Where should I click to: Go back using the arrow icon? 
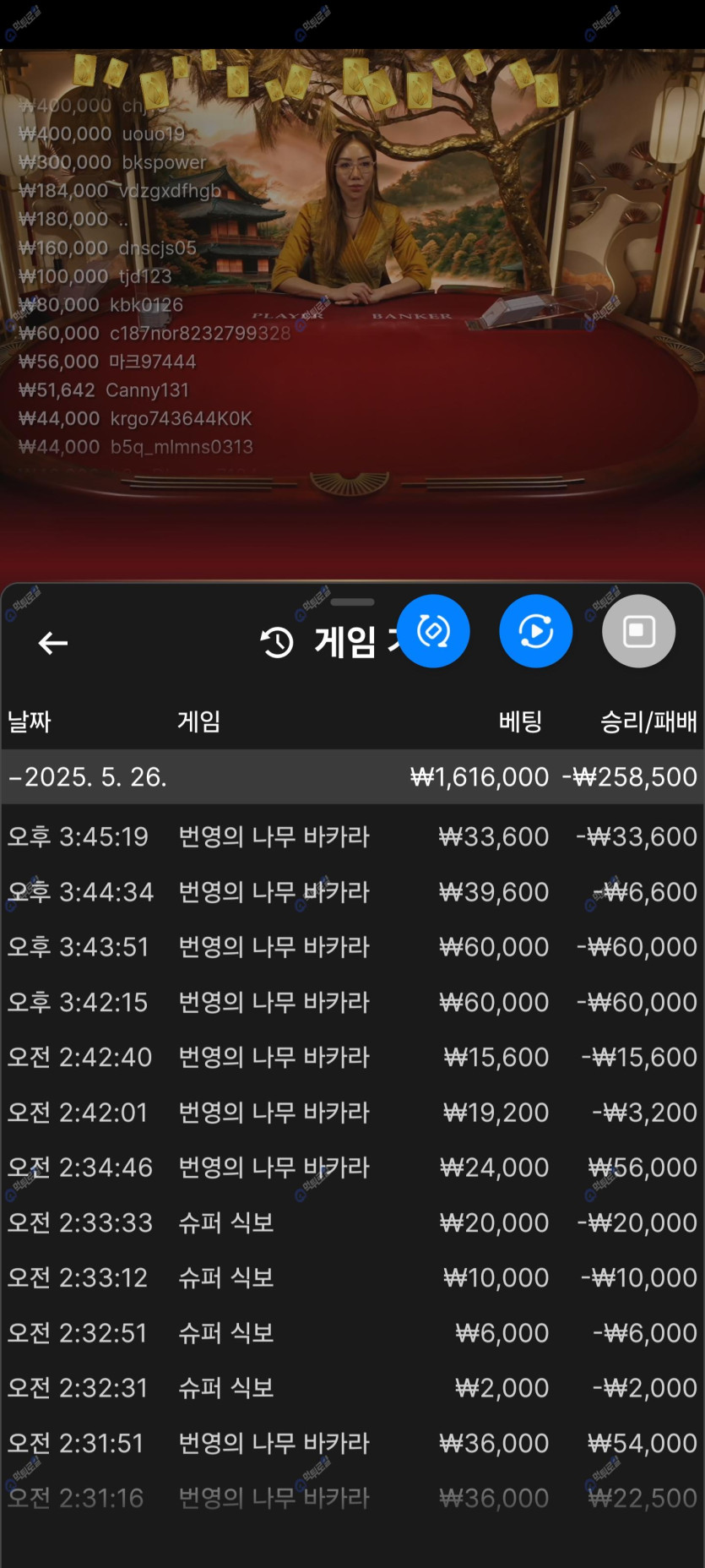(x=52, y=643)
